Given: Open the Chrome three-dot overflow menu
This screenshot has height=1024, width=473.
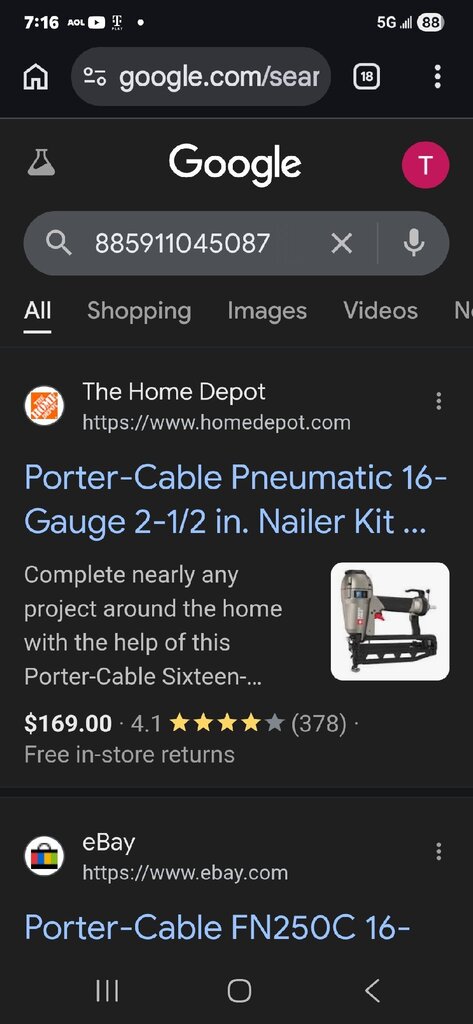Looking at the screenshot, I should (x=437, y=77).
